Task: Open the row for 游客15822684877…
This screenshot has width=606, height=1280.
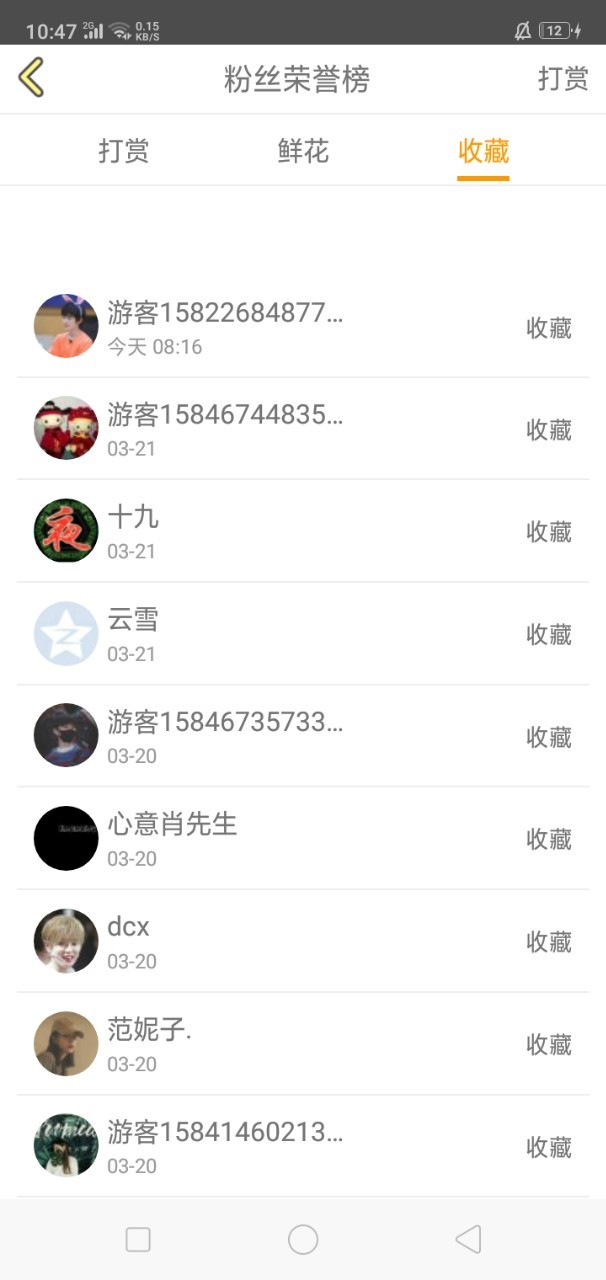Action: click(x=303, y=327)
